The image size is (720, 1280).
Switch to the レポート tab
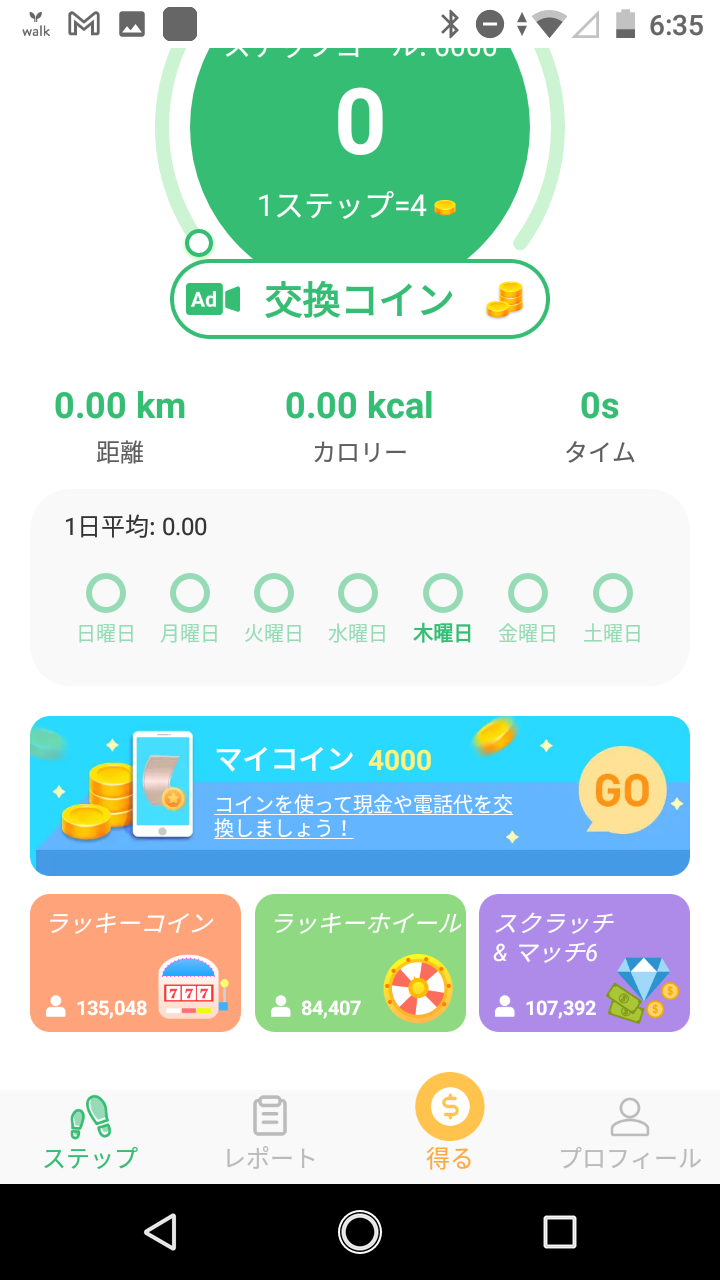270,1133
